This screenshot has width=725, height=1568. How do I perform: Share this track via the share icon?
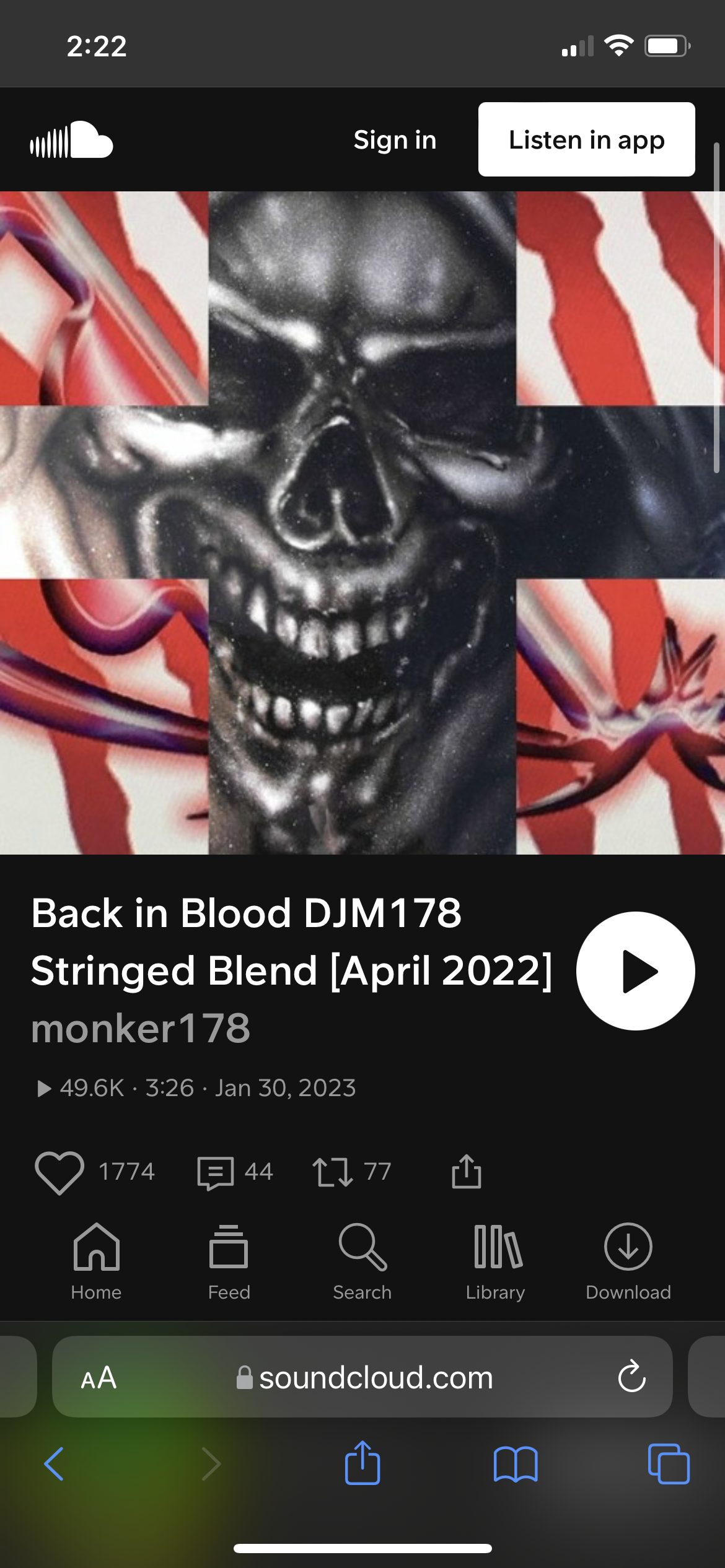pos(466,1172)
